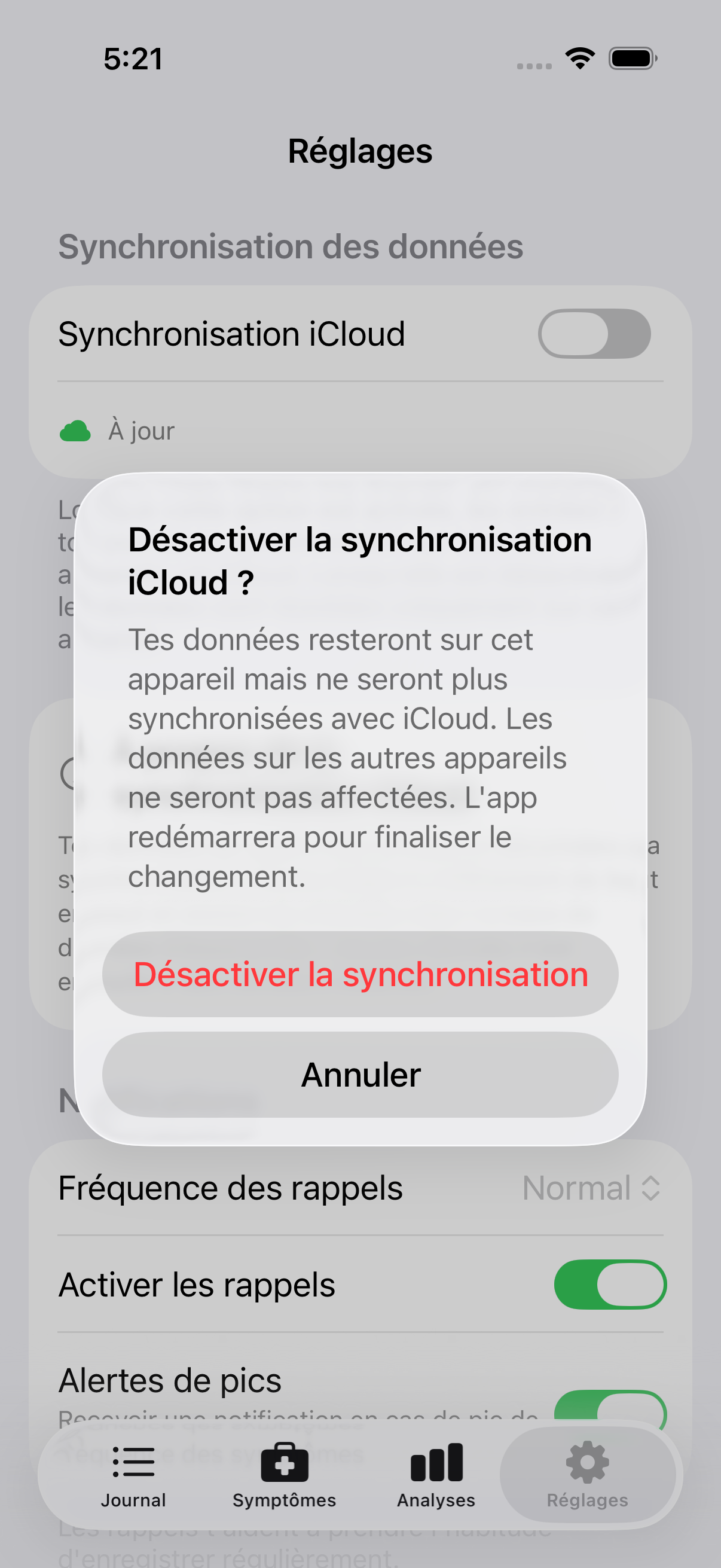Screen dimensions: 721x1568
Task: Tap the Réglages gear icon
Action: (x=586, y=1462)
